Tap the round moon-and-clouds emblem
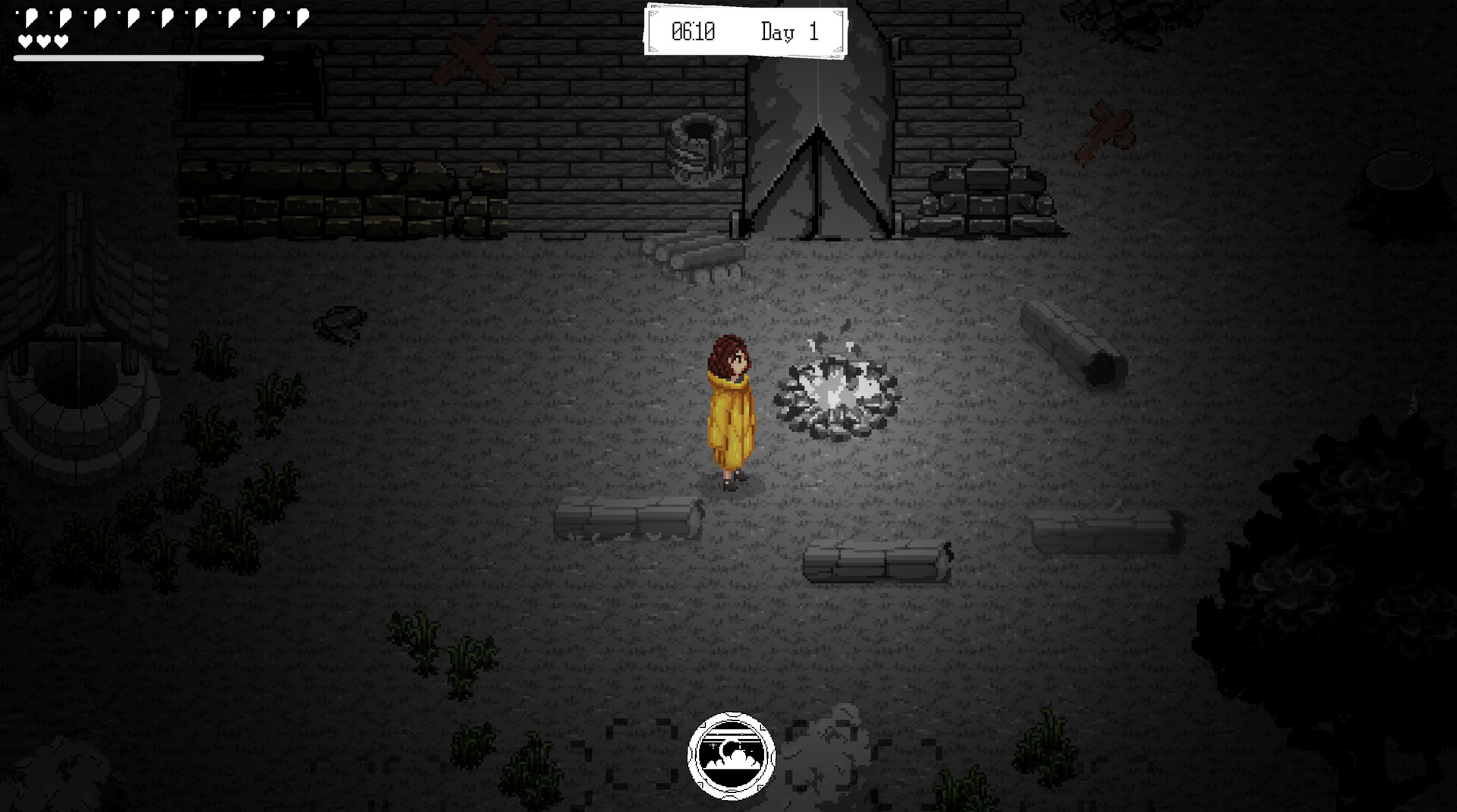1457x812 pixels. click(732, 755)
